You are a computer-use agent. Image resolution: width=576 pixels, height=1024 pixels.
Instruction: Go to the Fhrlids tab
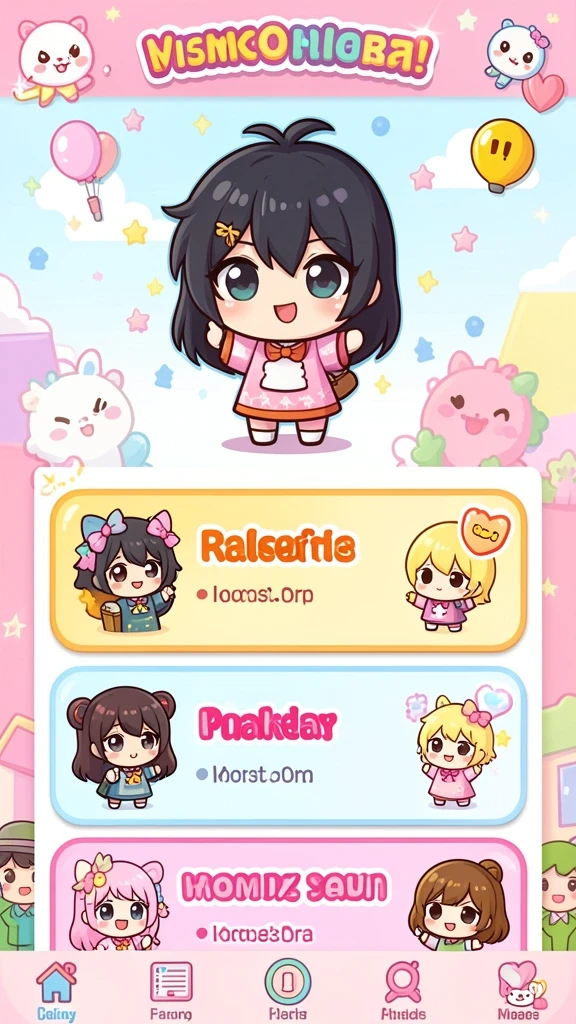[403, 991]
